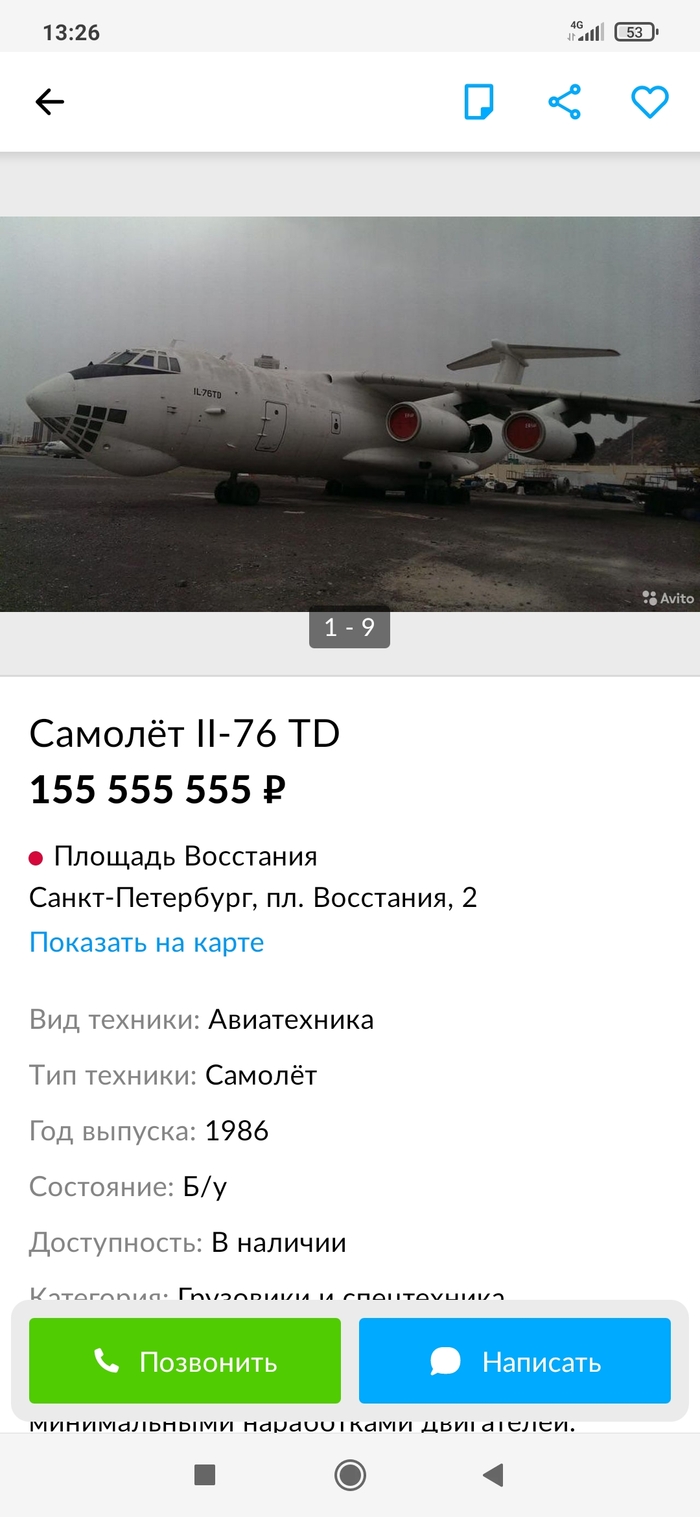This screenshot has width=700, height=1517.
Task: Tap the system home button
Action: [x=350, y=1474]
